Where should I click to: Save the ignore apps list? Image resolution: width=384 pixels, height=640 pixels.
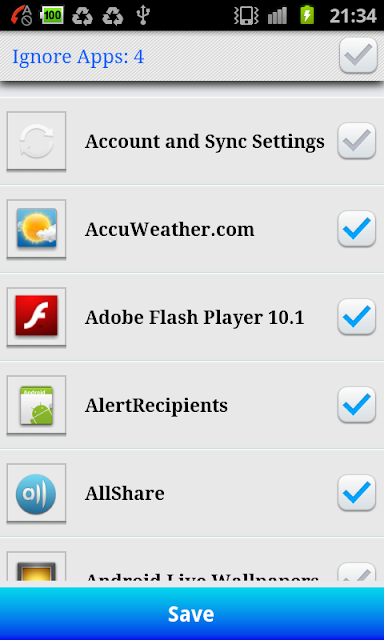click(x=192, y=613)
